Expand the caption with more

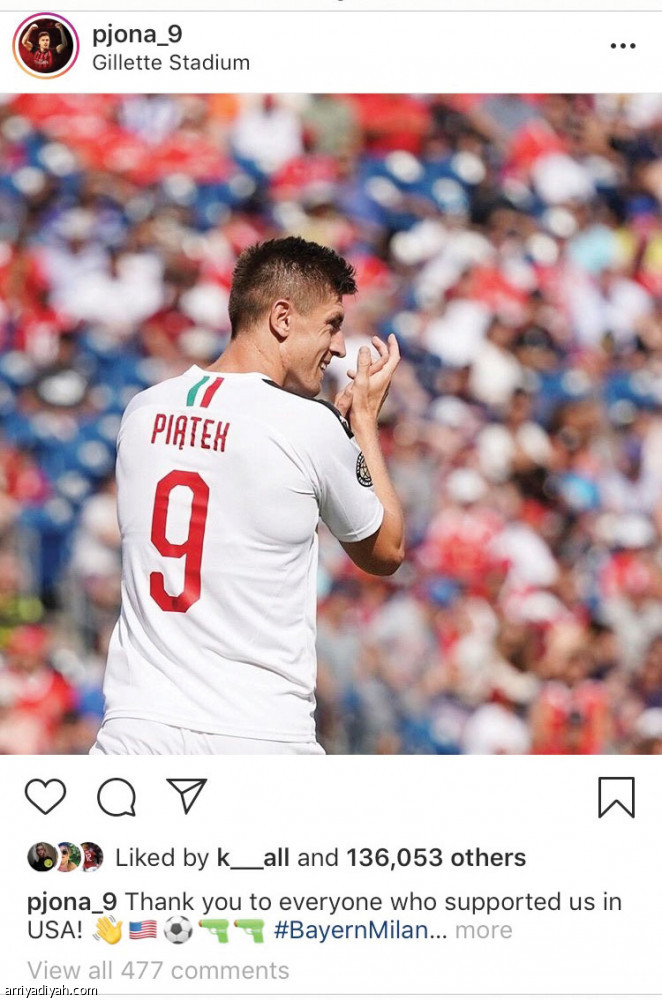483,930
